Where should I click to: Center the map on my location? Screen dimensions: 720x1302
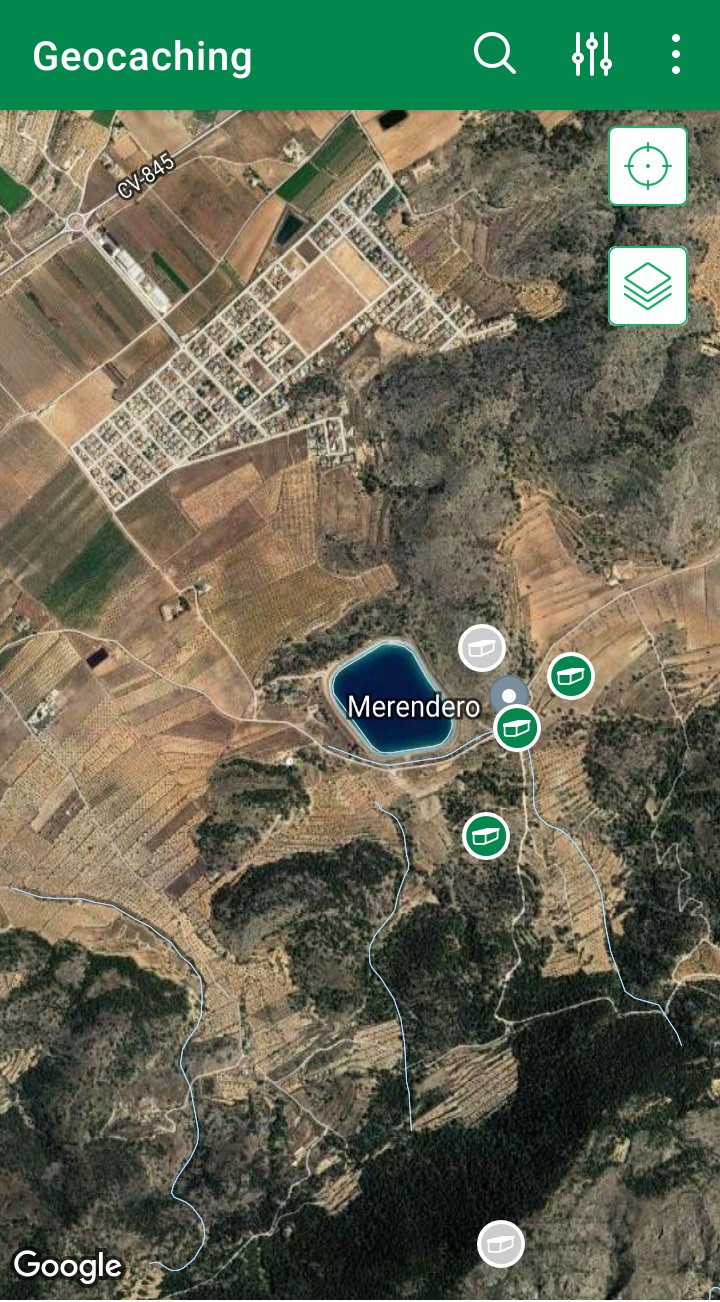648,166
